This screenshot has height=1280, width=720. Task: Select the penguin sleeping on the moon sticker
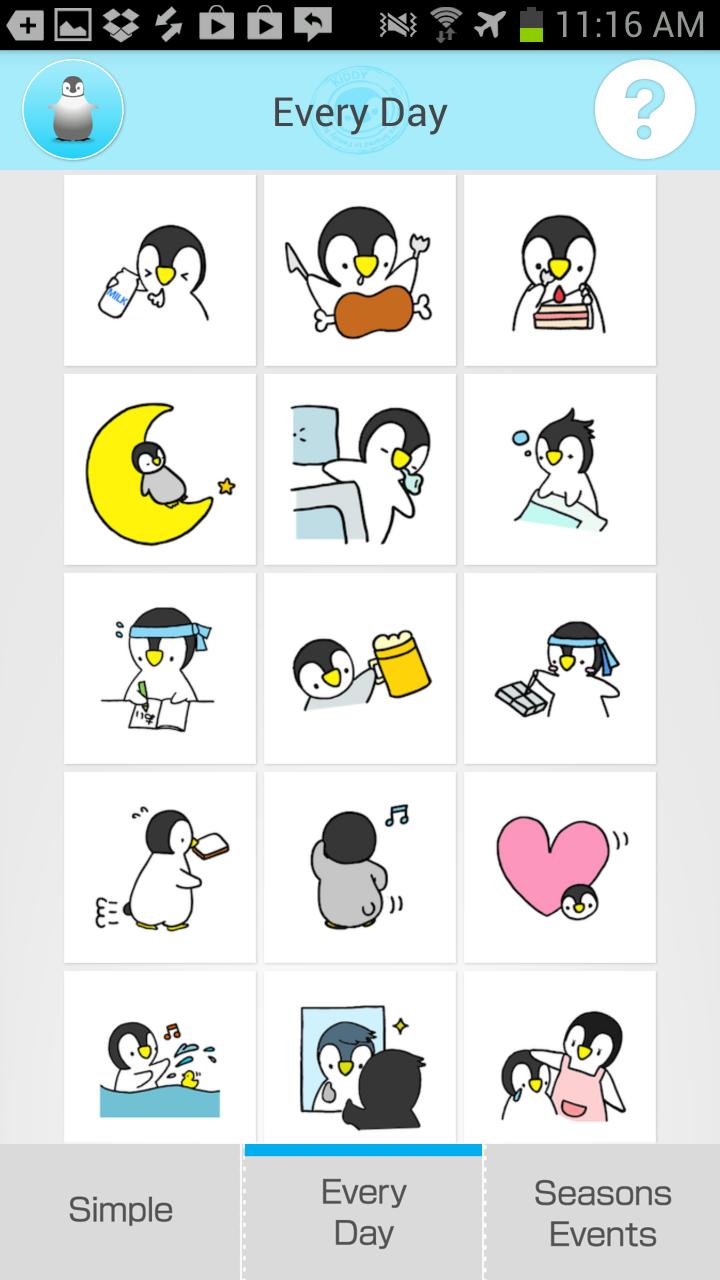coord(158,468)
